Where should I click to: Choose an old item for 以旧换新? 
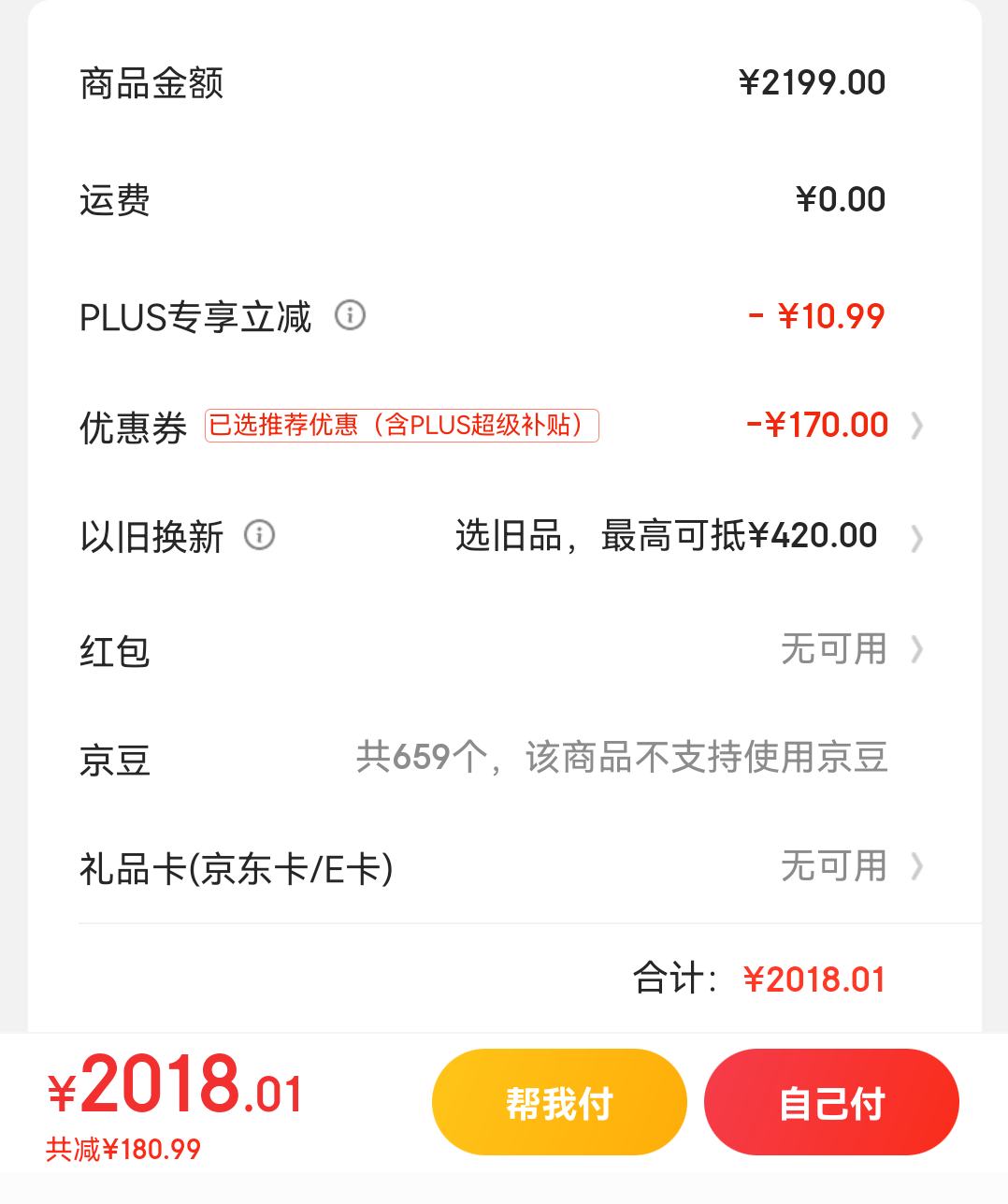tap(687, 537)
